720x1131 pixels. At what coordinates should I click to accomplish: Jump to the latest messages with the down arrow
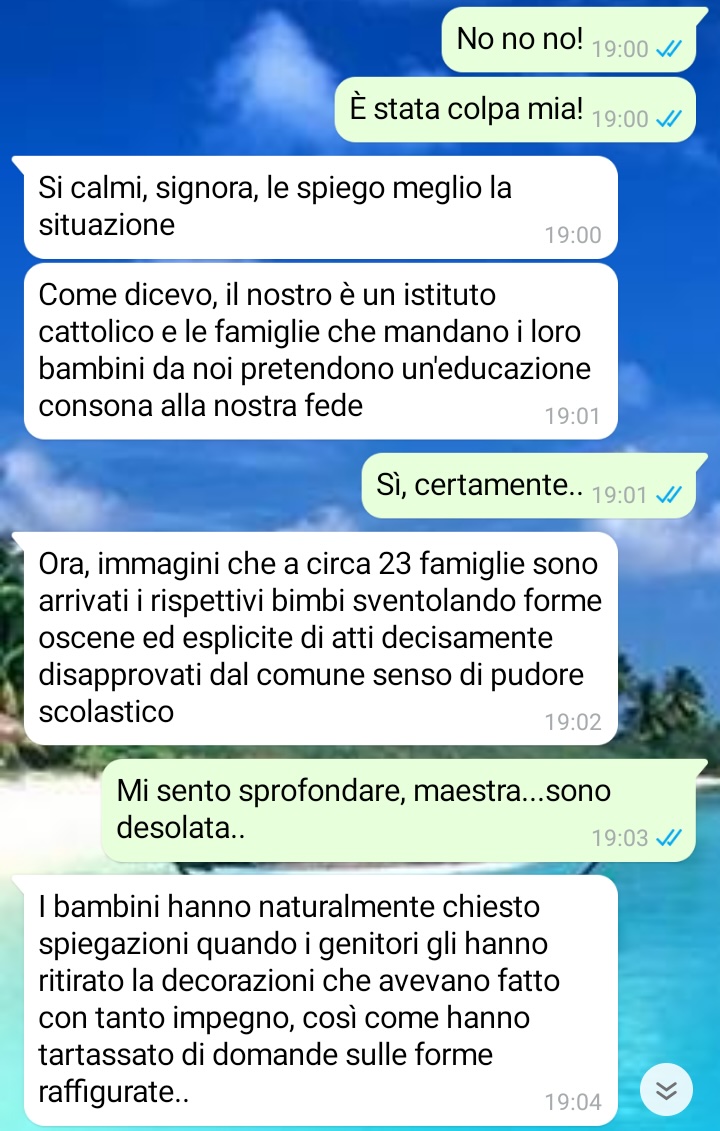666,1092
